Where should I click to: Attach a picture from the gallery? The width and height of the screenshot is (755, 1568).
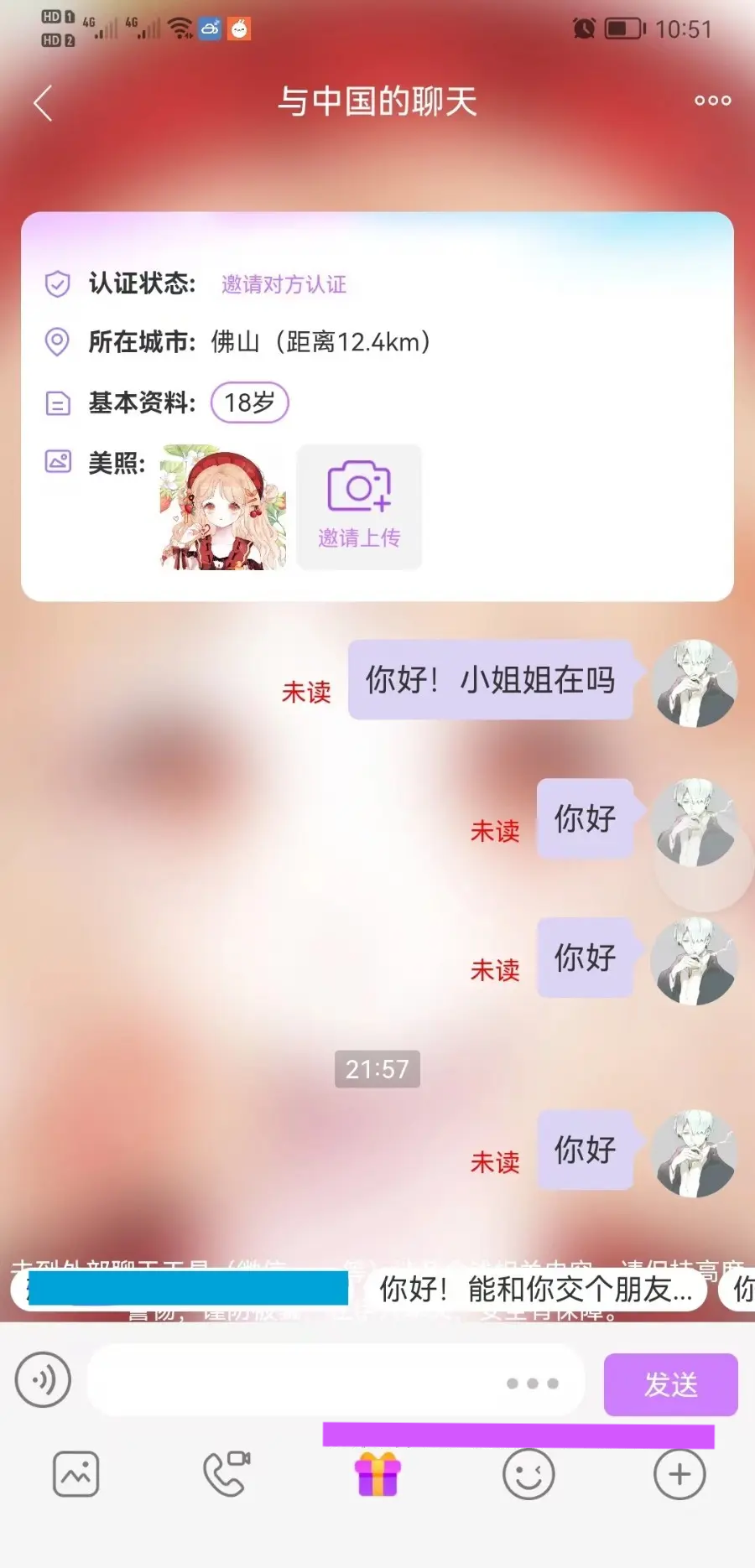pyautogui.click(x=76, y=1474)
